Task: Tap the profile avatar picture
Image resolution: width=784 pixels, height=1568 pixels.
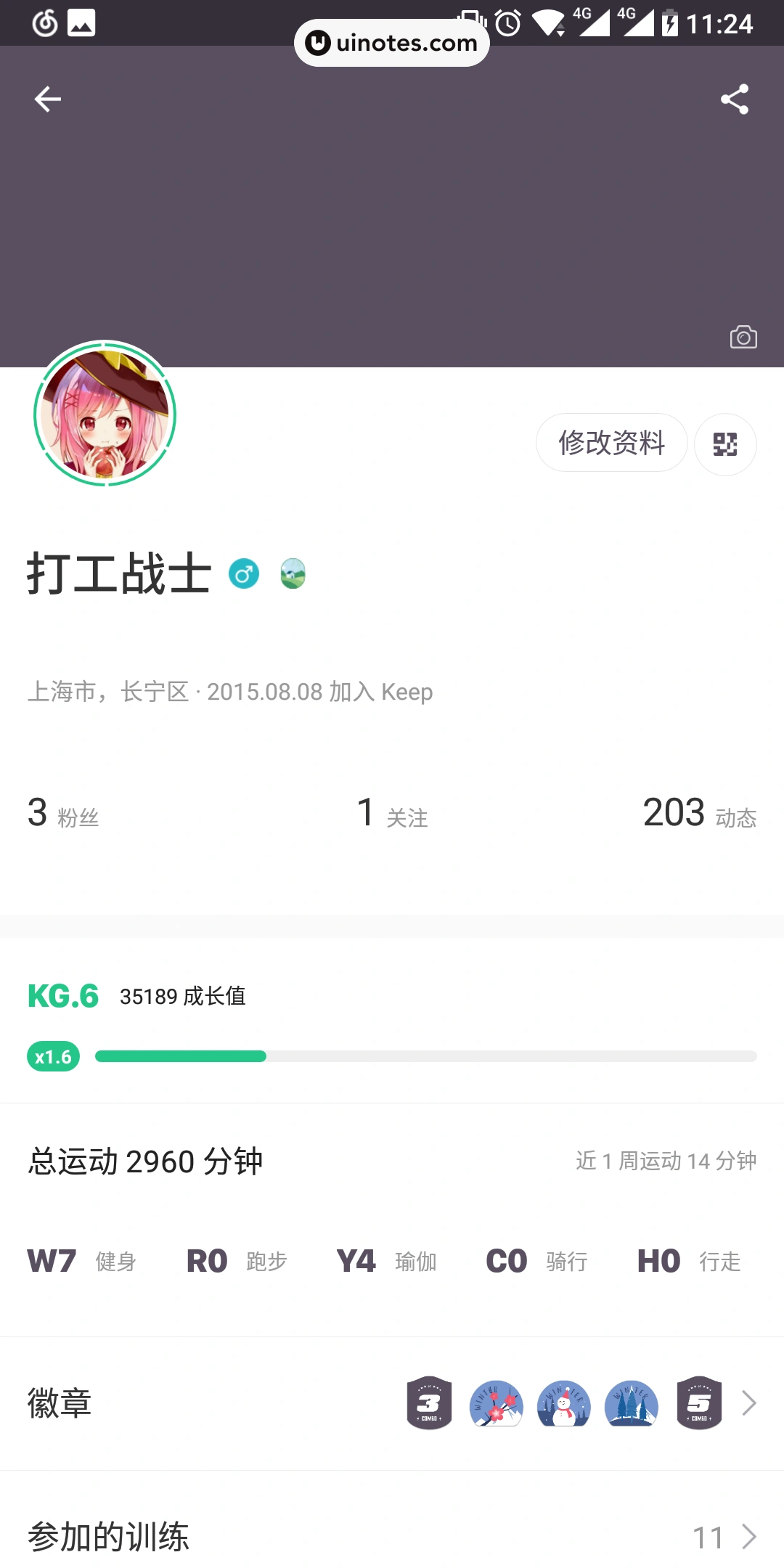Action: point(104,414)
